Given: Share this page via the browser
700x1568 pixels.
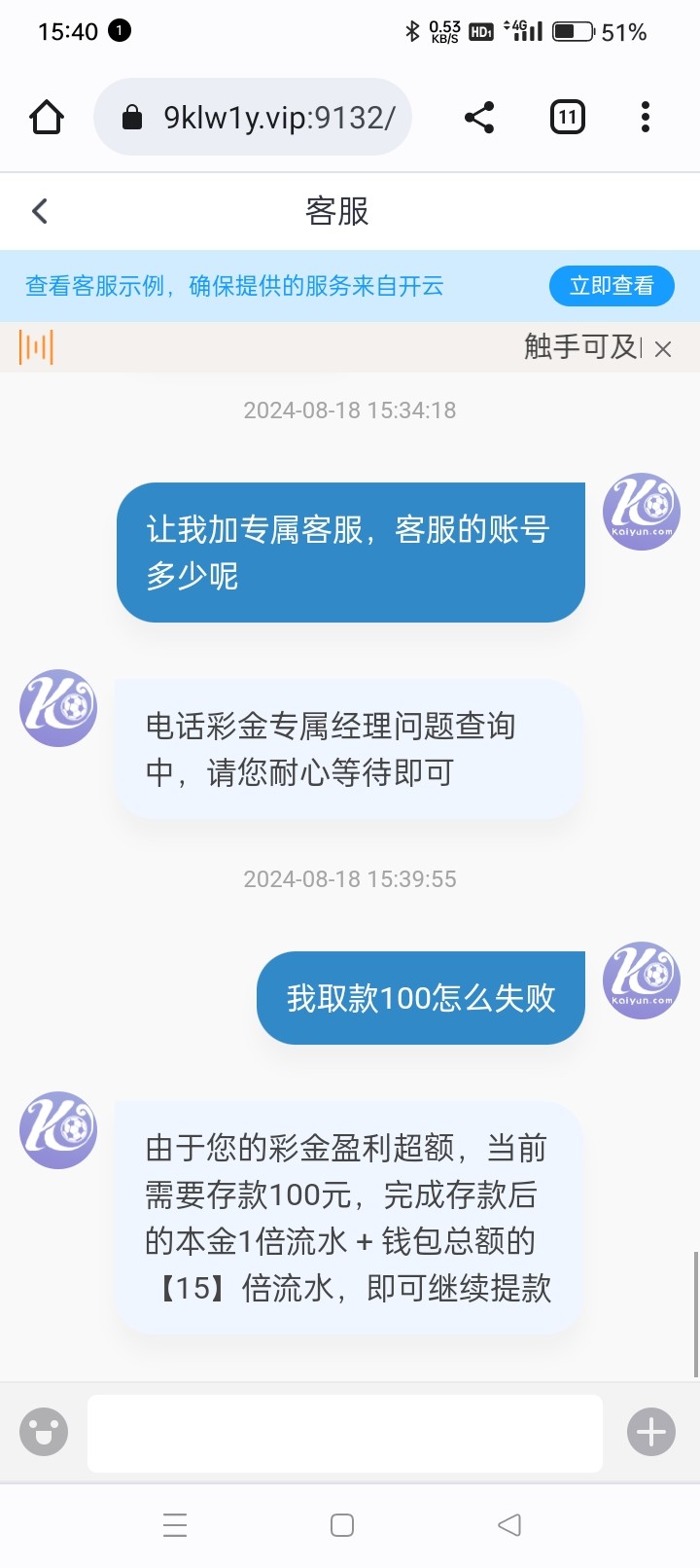Looking at the screenshot, I should point(479,118).
